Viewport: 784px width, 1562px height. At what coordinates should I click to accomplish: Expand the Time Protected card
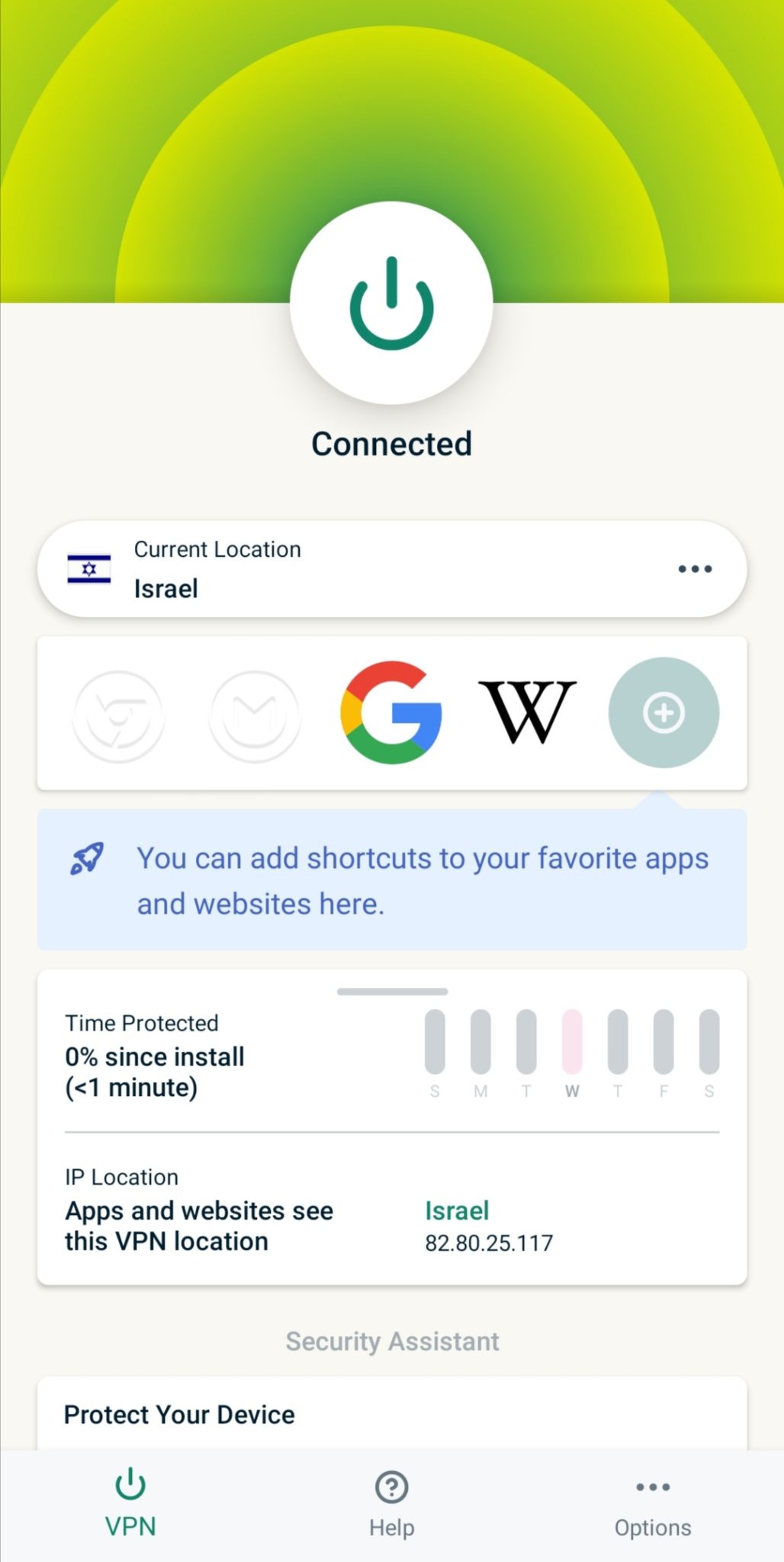point(391,992)
